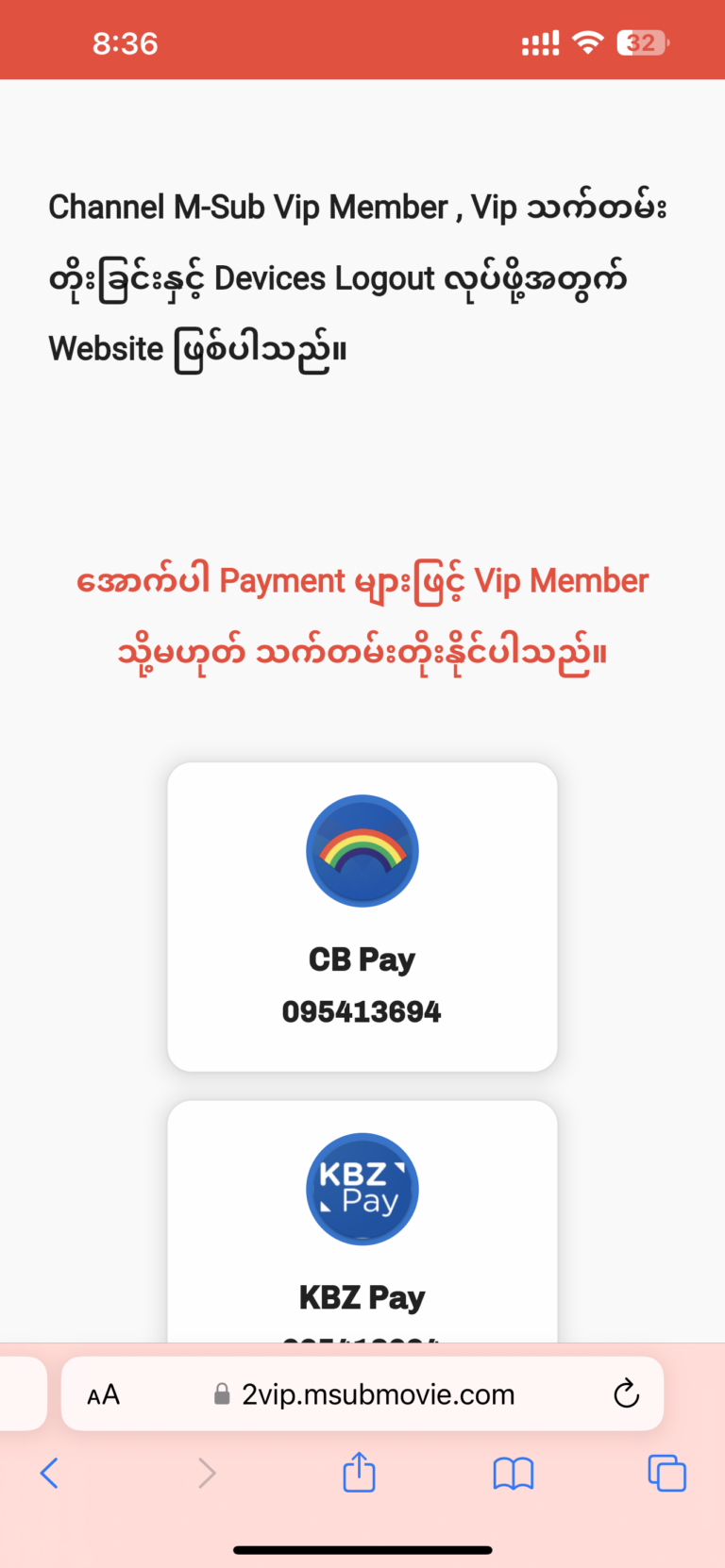
Task: Select the CB Pay payment card
Action: pyautogui.click(x=362, y=916)
